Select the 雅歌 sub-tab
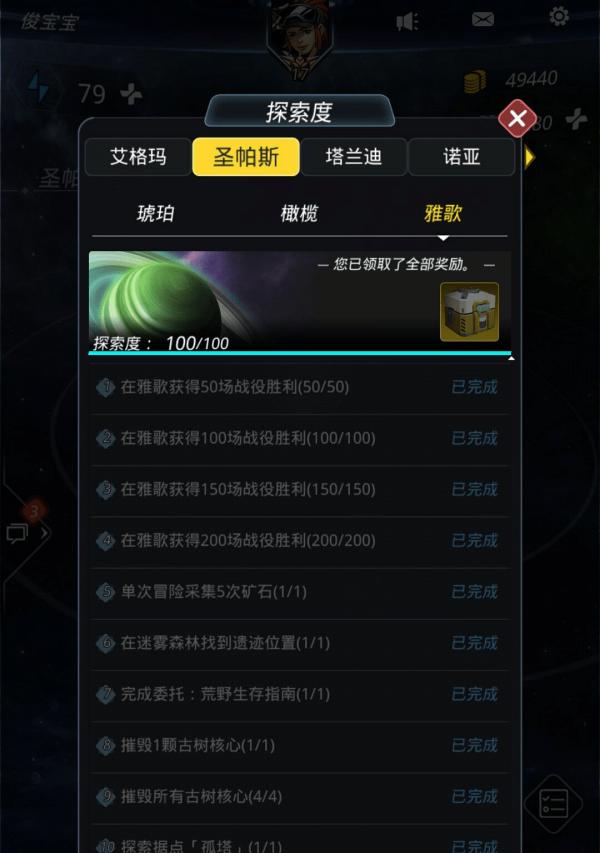Image resolution: width=600 pixels, height=853 pixels. [443, 213]
